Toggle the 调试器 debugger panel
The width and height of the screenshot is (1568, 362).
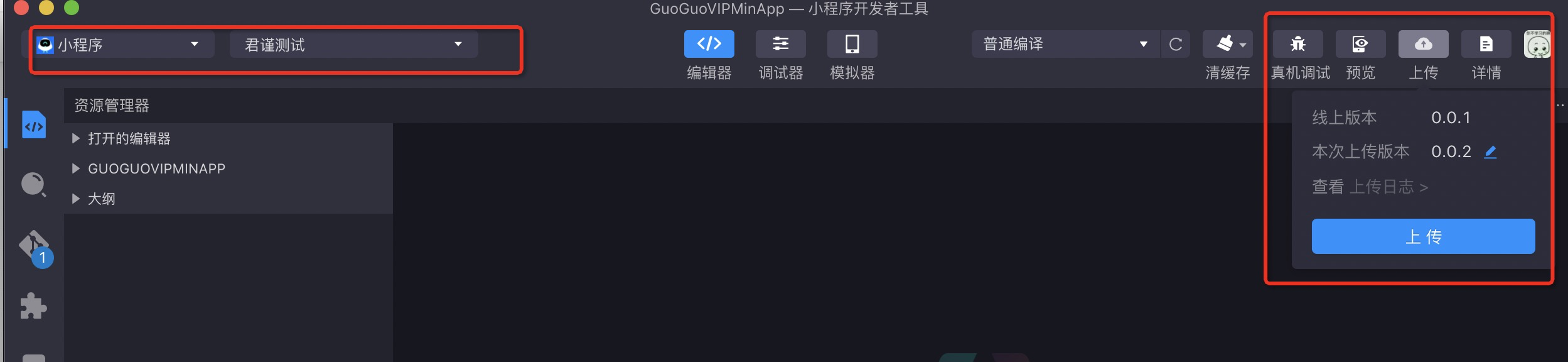point(780,44)
